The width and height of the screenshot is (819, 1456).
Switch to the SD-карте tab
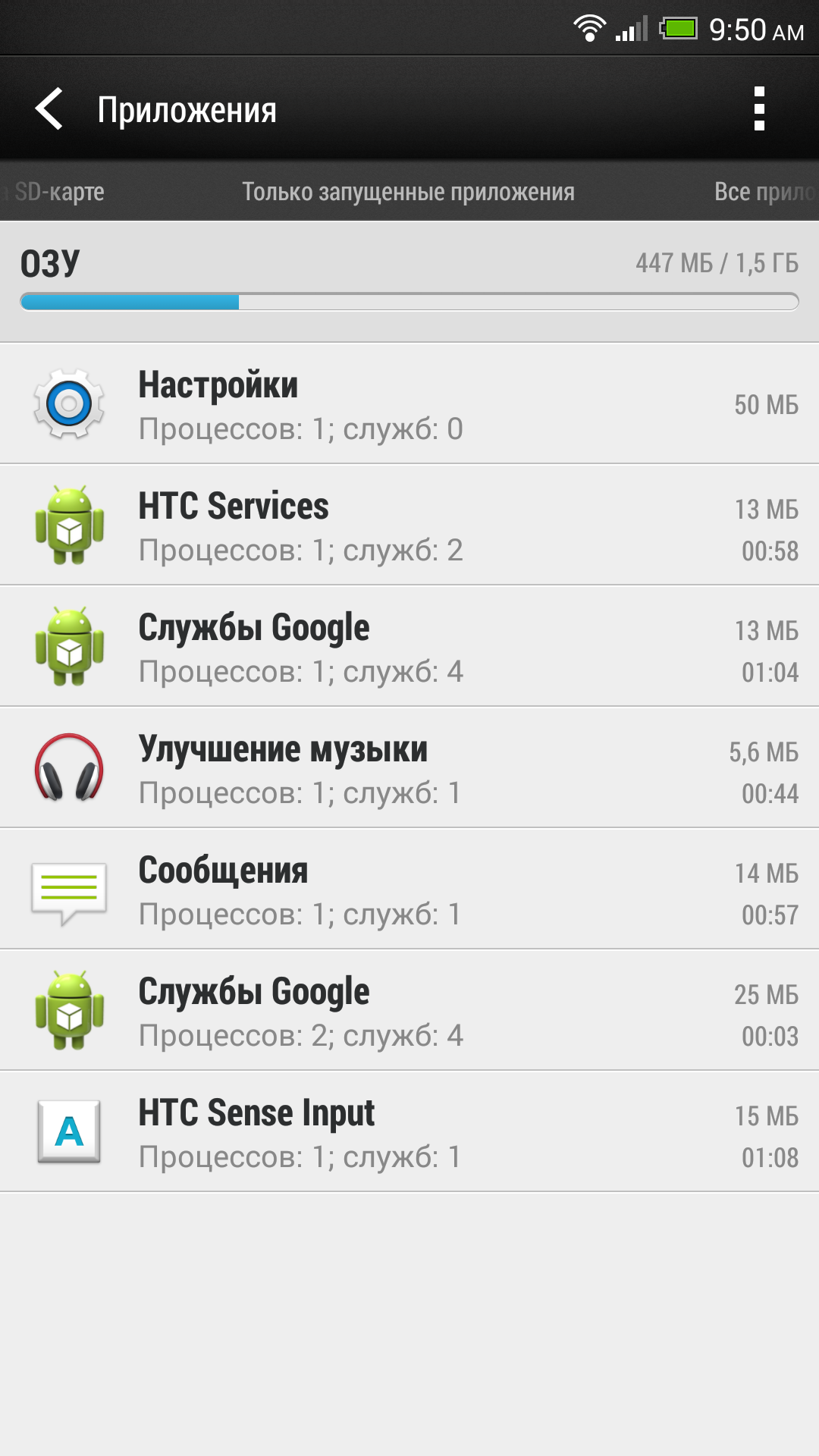click(57, 192)
